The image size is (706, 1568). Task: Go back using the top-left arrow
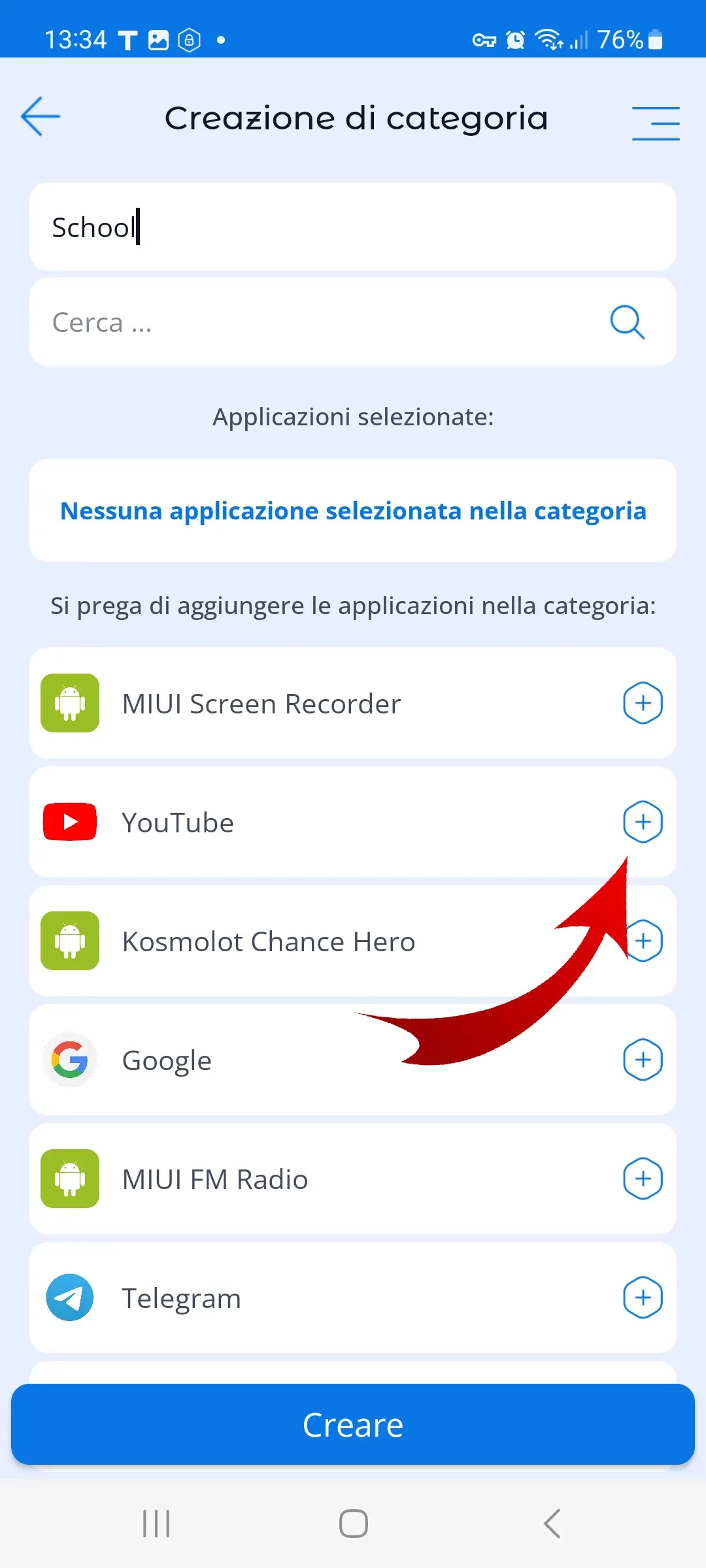41,117
